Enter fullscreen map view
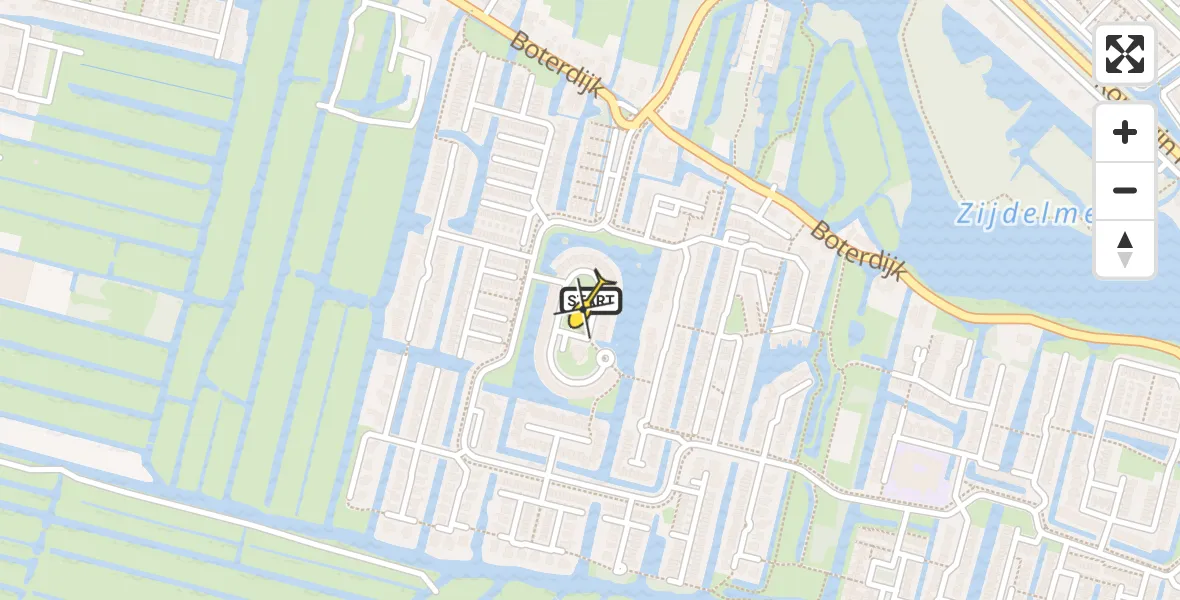Viewport: 1180px width, 600px height. pyautogui.click(x=1124, y=54)
